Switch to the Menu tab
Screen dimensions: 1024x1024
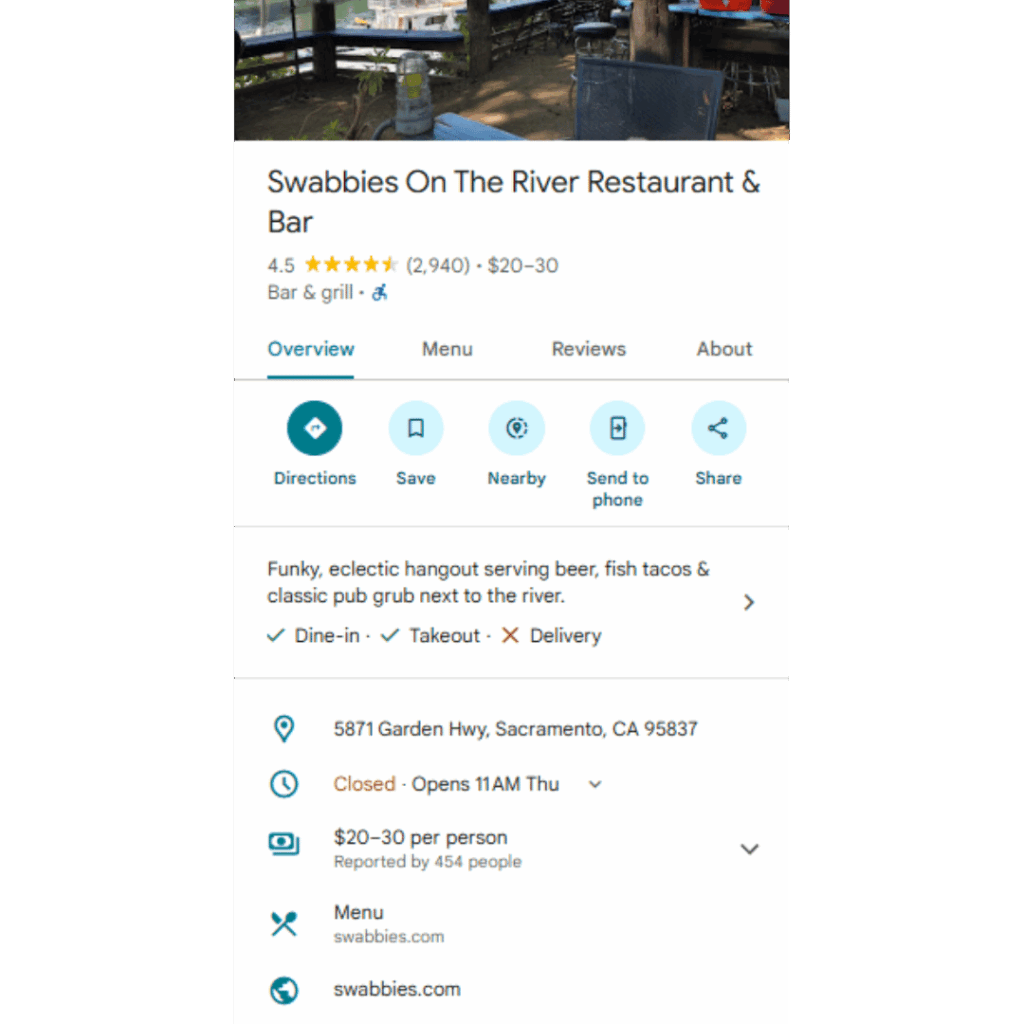pyautogui.click(x=447, y=349)
